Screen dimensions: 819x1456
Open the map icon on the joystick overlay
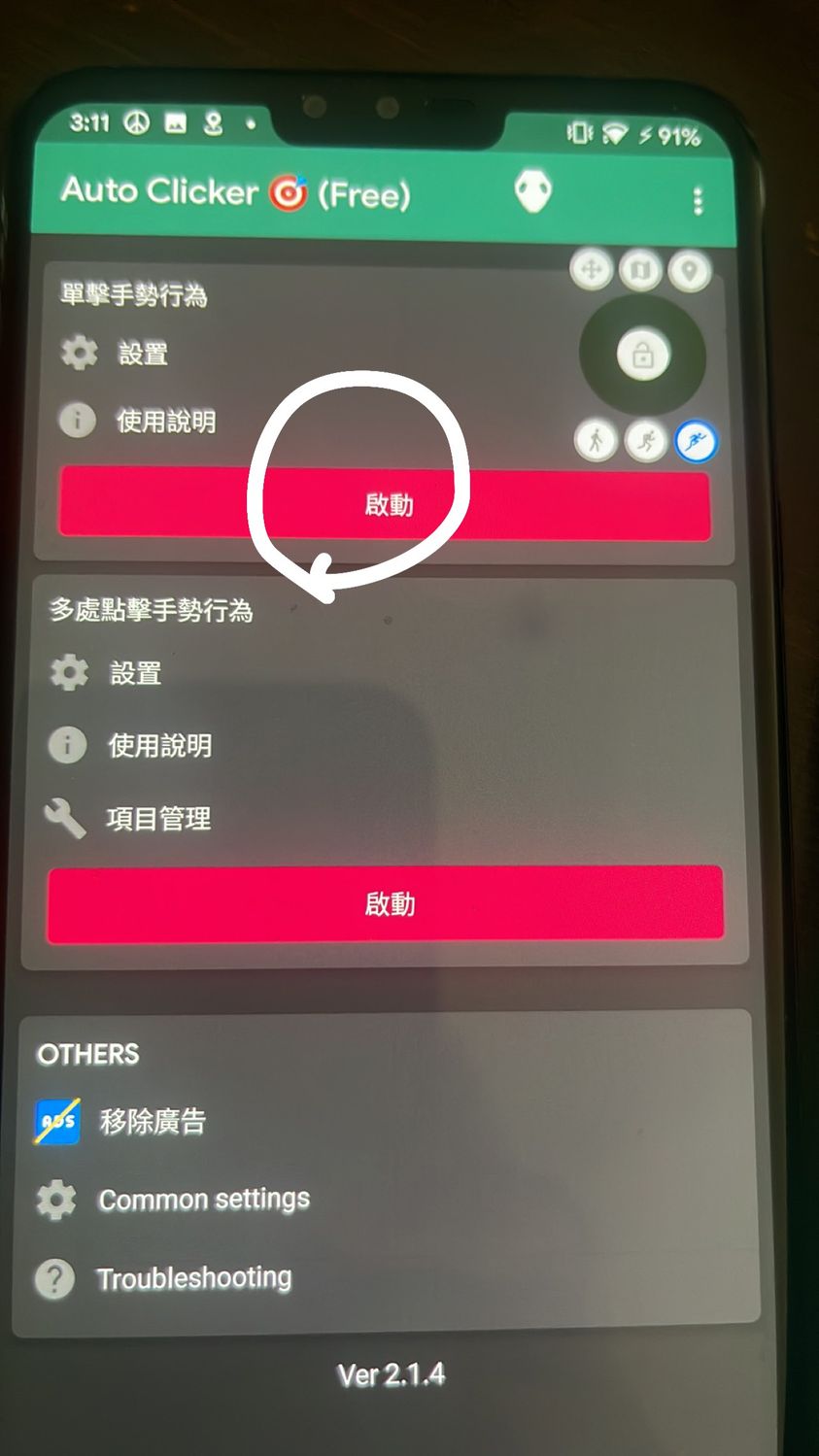point(640,270)
